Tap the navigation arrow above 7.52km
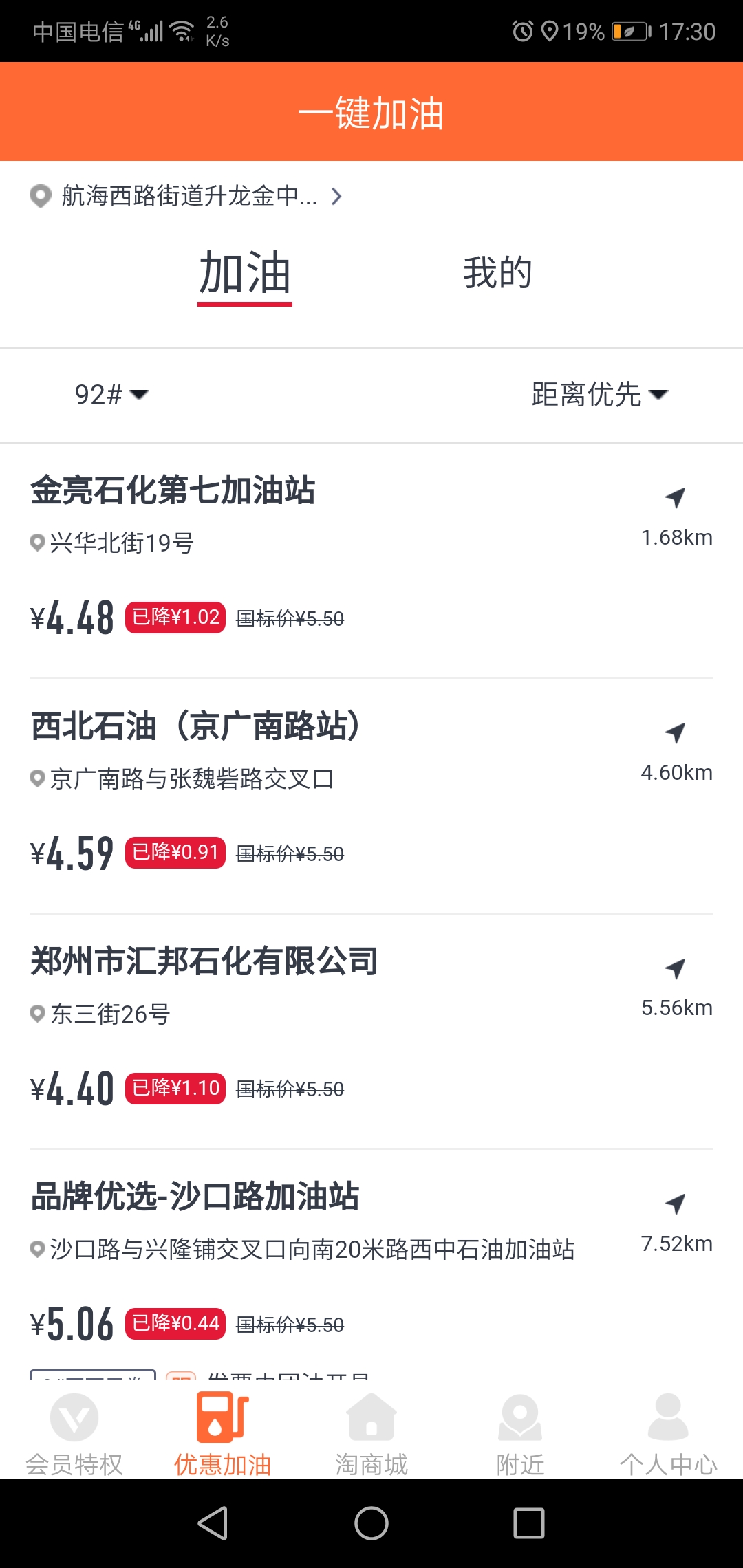 pos(676,1204)
